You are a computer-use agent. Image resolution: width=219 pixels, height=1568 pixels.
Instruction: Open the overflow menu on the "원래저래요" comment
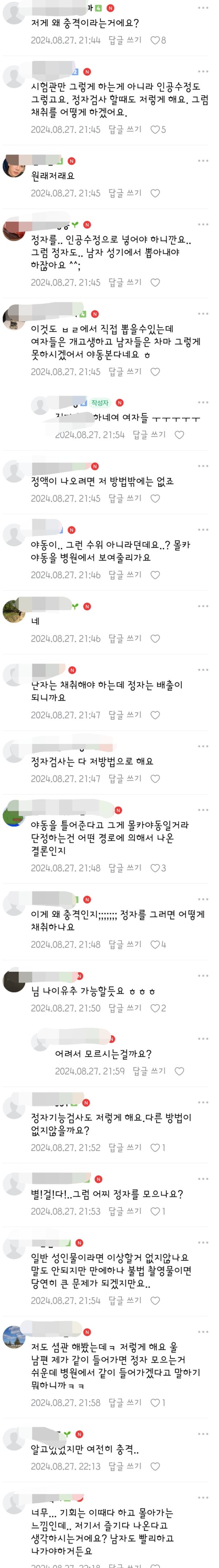(203, 161)
